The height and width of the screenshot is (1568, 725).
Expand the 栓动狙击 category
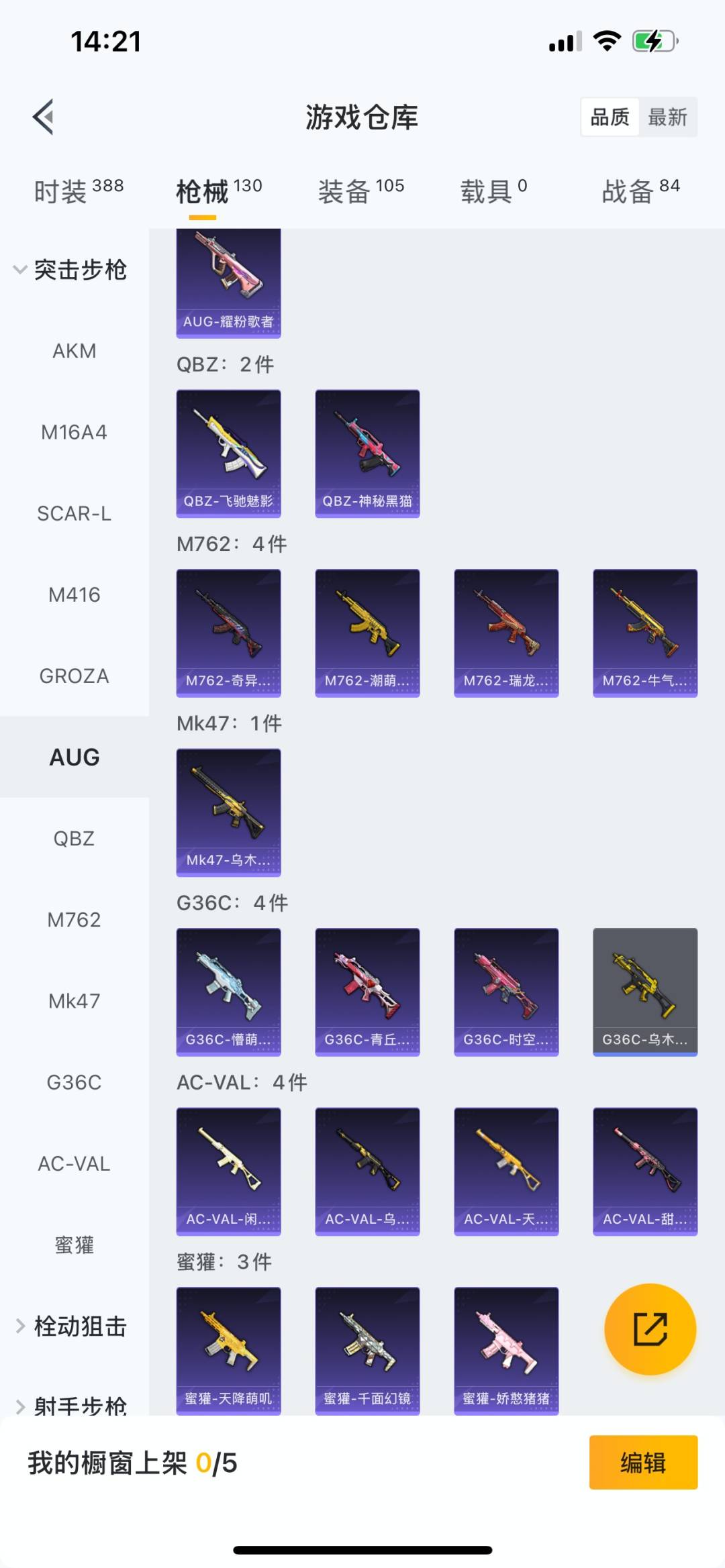[x=70, y=1326]
